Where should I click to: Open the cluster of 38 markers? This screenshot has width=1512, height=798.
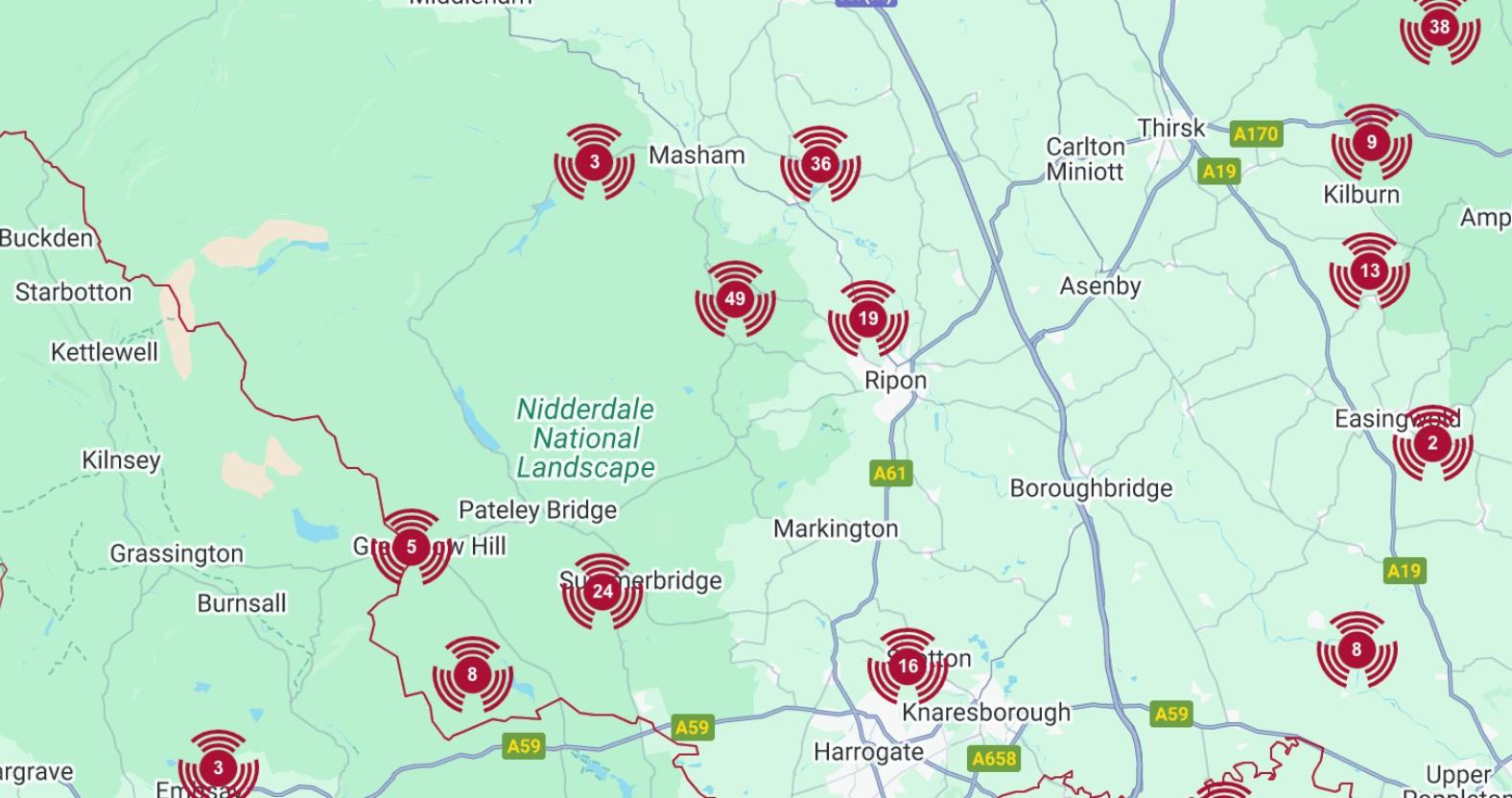pos(1439,27)
